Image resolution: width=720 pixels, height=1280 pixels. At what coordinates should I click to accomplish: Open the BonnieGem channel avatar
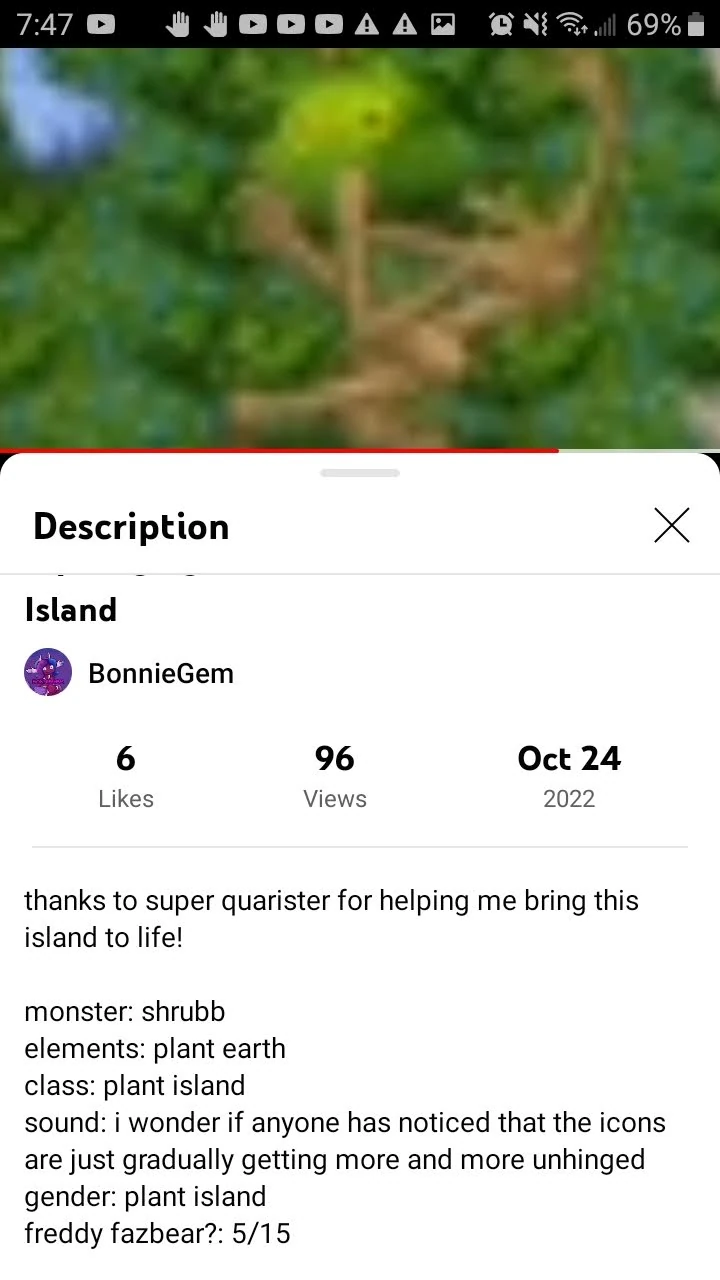[x=48, y=672]
